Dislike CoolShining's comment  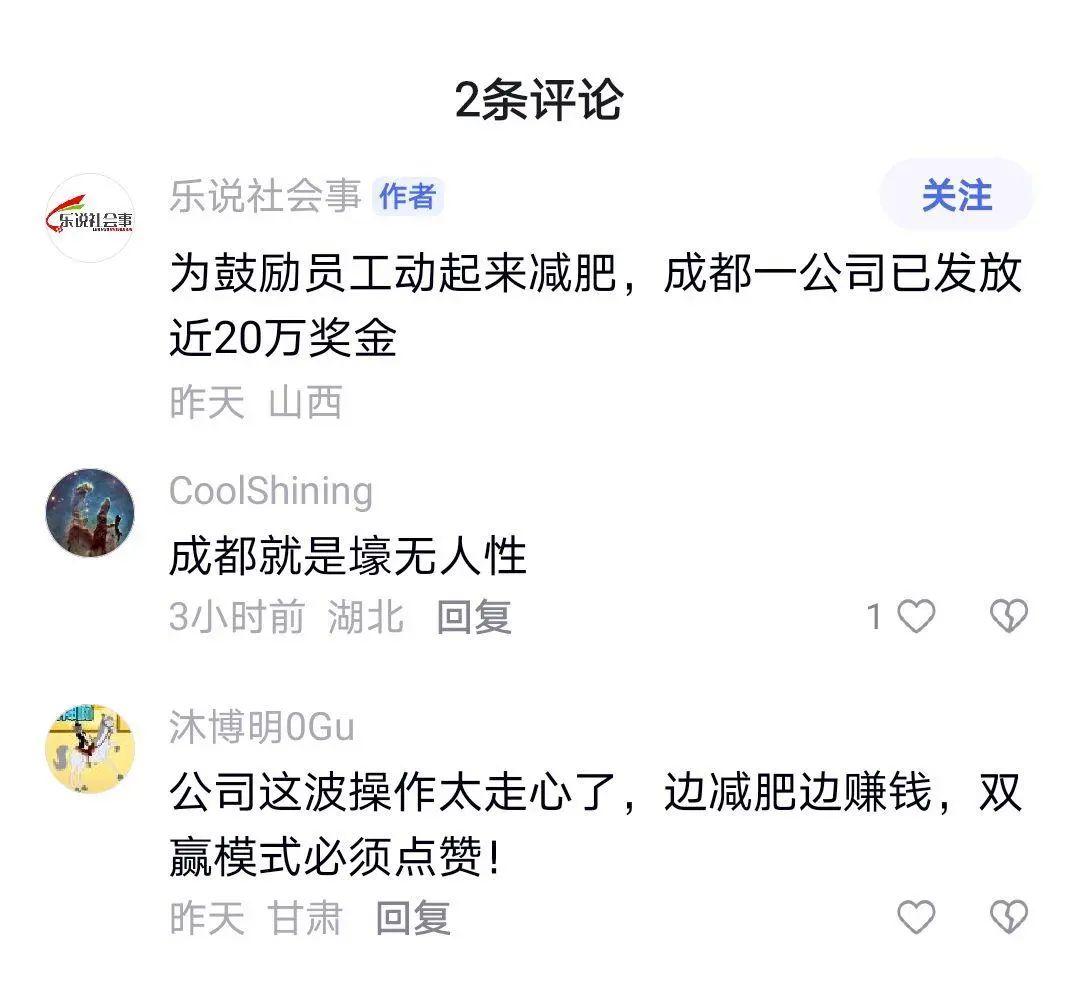(x=1008, y=617)
